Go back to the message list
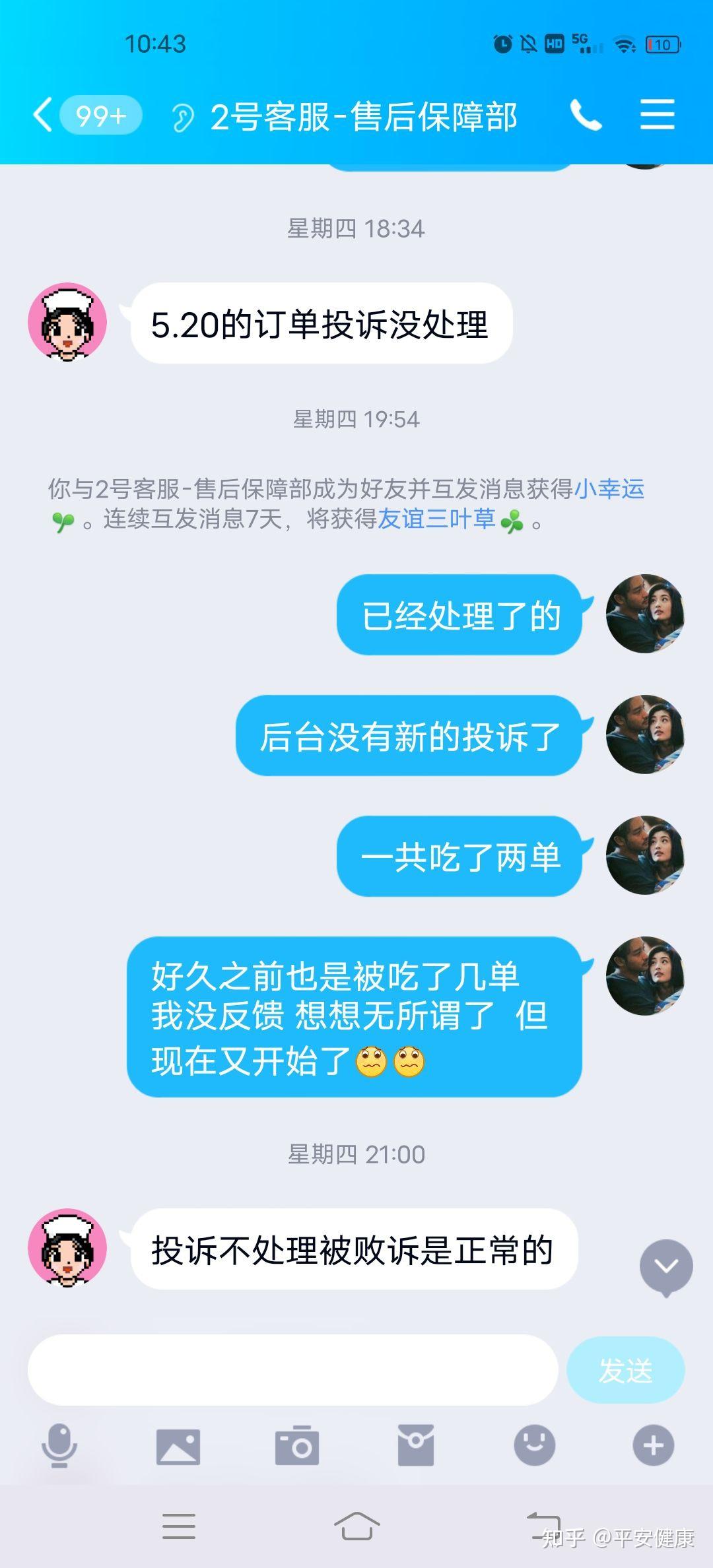 [x=44, y=115]
